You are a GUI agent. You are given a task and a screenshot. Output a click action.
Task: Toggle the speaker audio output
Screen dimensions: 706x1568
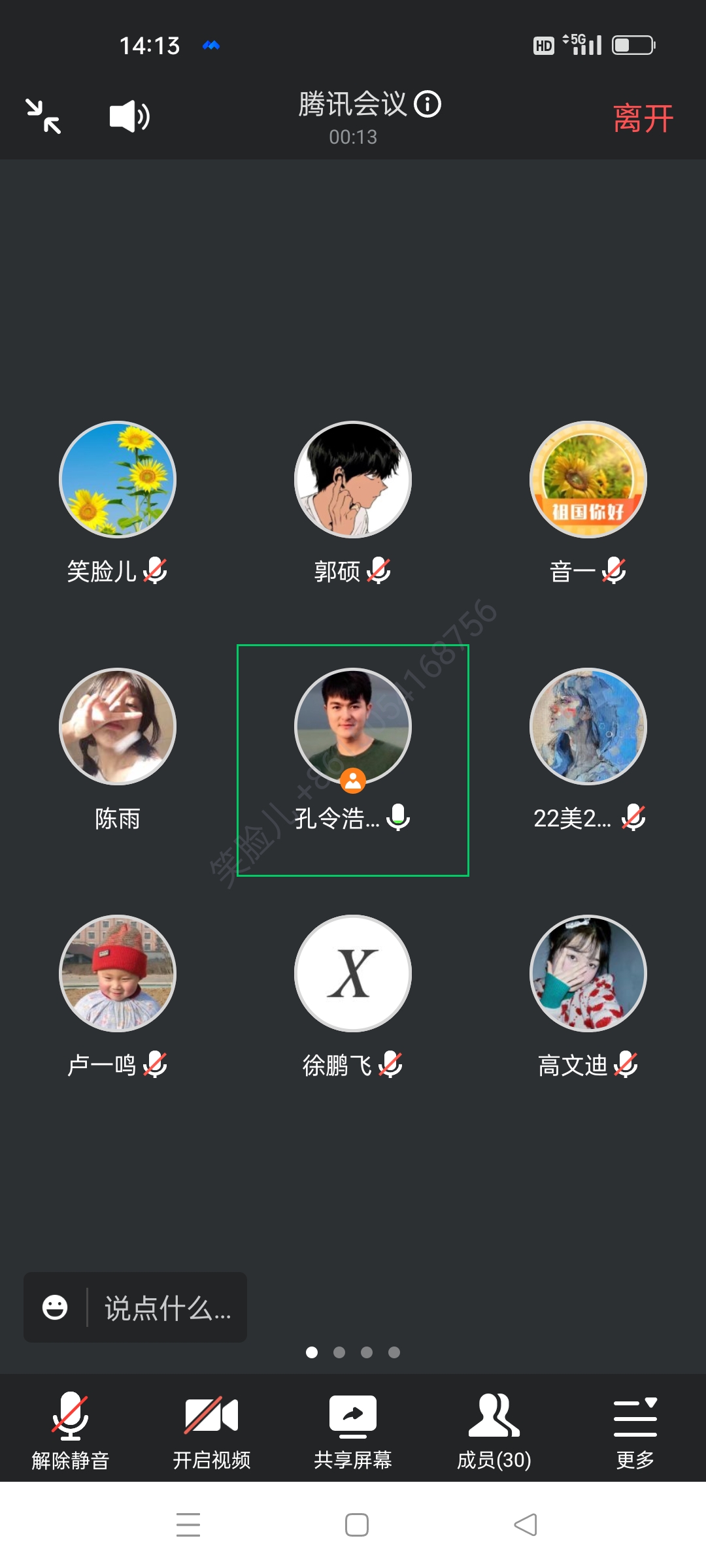click(x=129, y=116)
